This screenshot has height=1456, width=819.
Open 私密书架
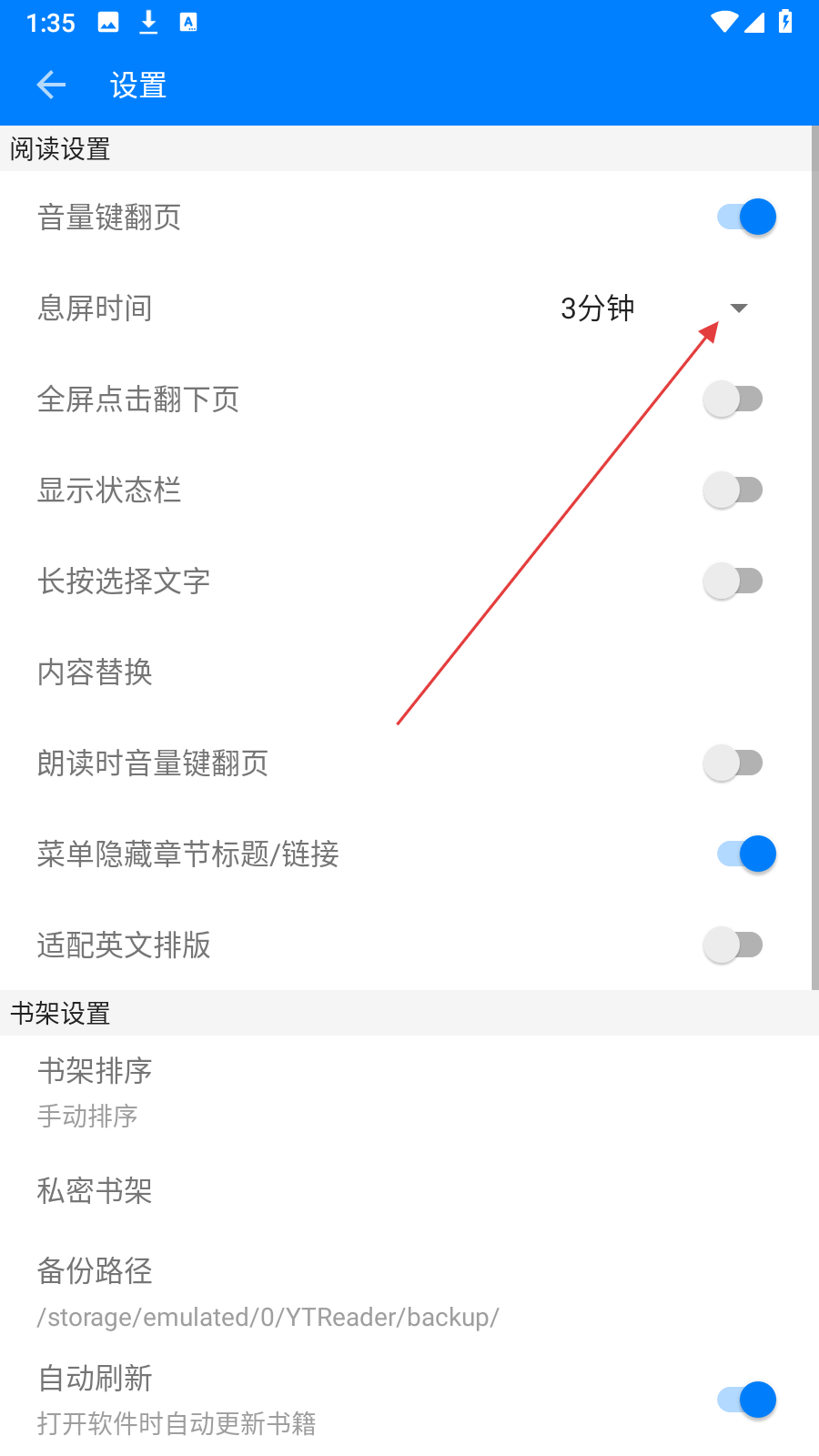96,1190
